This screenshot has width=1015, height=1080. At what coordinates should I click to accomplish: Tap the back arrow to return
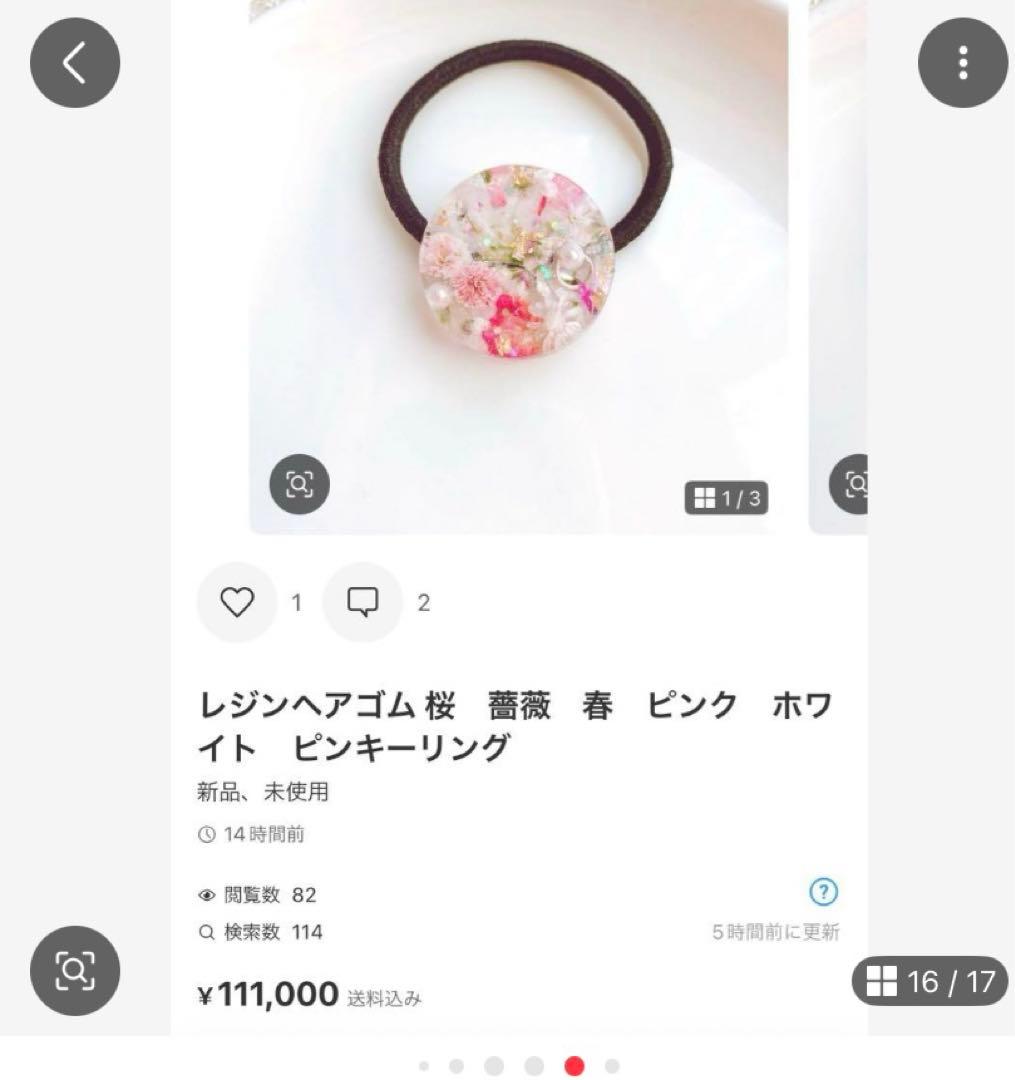74,62
